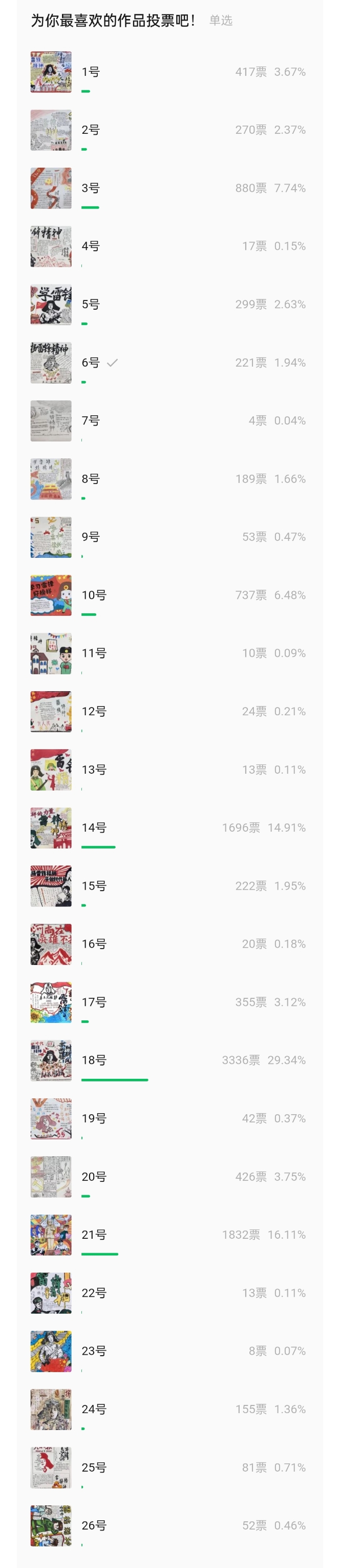
Task: Open the artwork thumbnail for 5号
Action: 51,305
